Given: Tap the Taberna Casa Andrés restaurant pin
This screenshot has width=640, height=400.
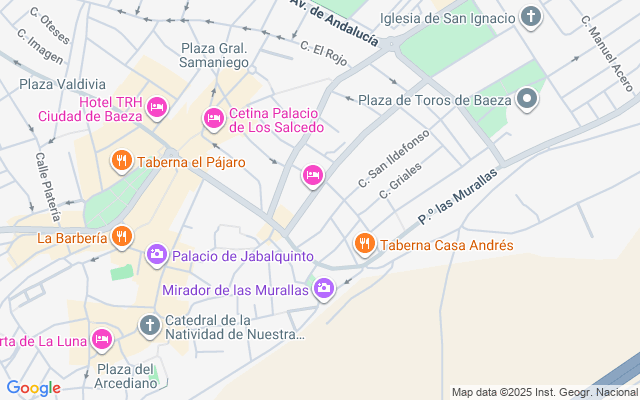Looking at the screenshot, I should point(364,244).
